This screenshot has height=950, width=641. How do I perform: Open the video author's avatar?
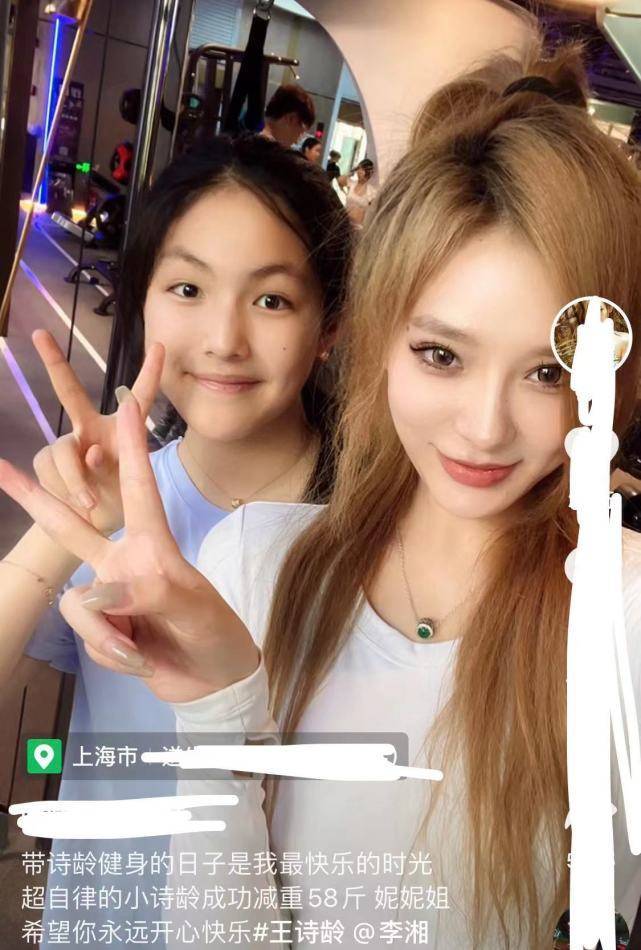[x=590, y=335]
